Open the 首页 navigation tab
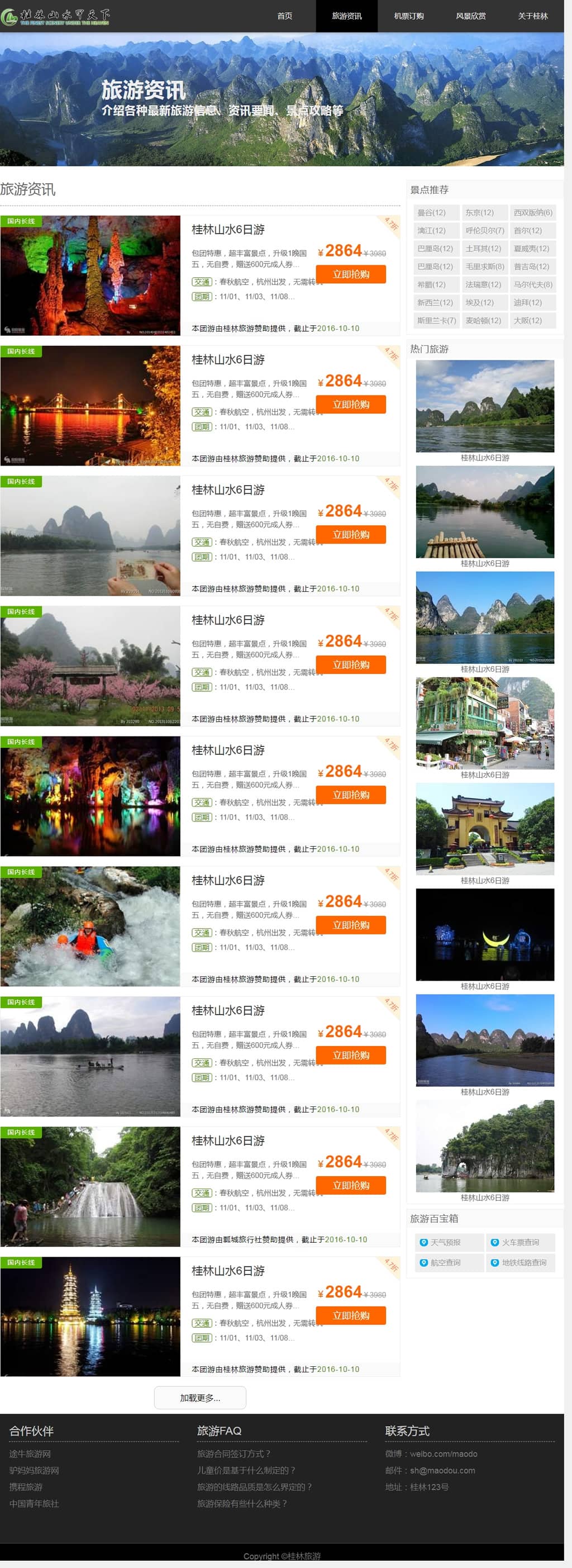572x1568 pixels. pyautogui.click(x=284, y=16)
